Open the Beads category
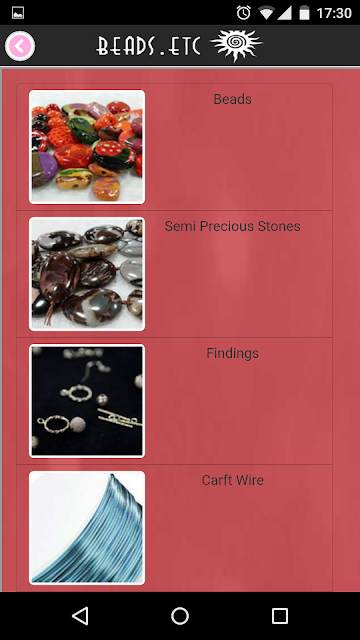 click(x=174, y=147)
